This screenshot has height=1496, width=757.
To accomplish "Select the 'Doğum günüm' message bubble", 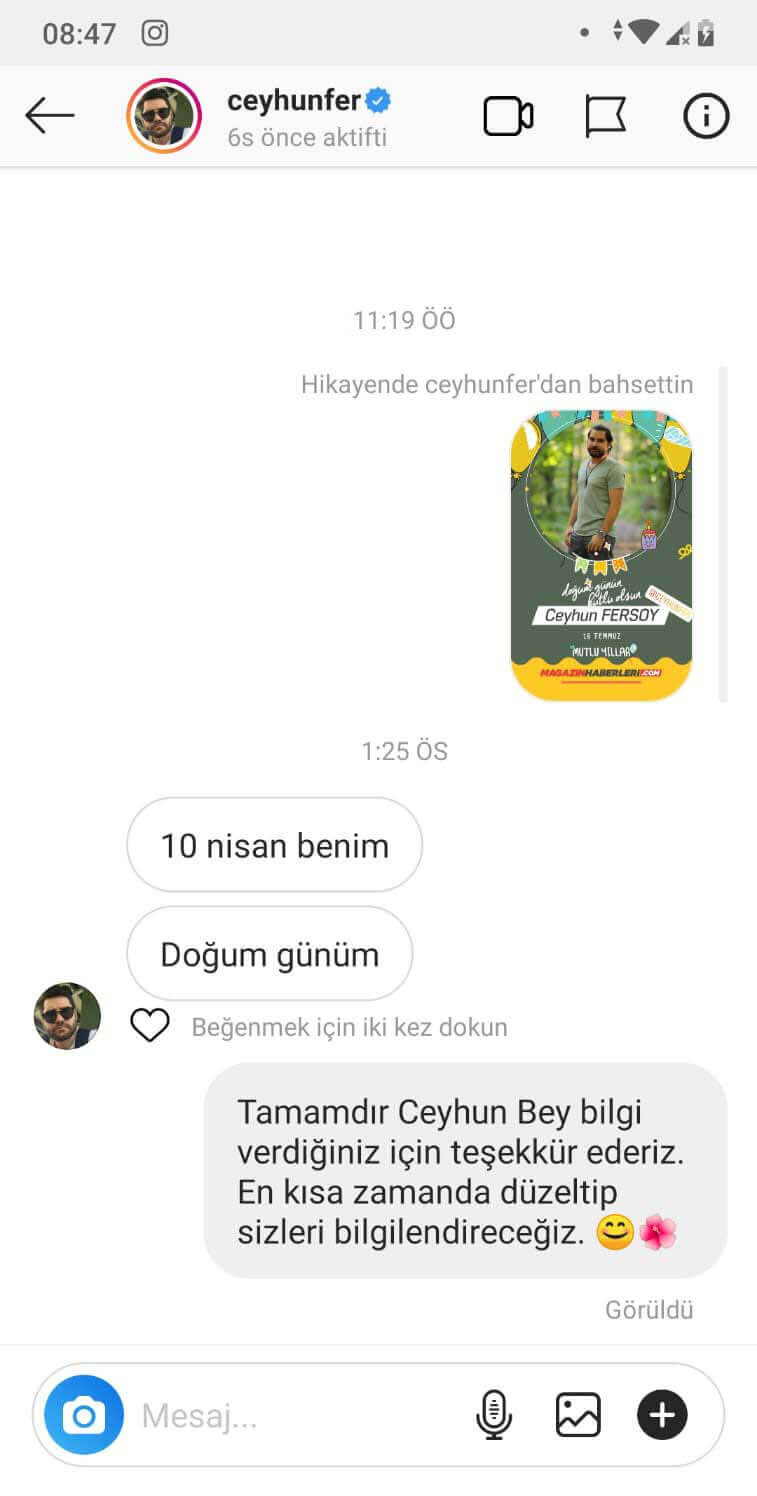I will point(269,954).
